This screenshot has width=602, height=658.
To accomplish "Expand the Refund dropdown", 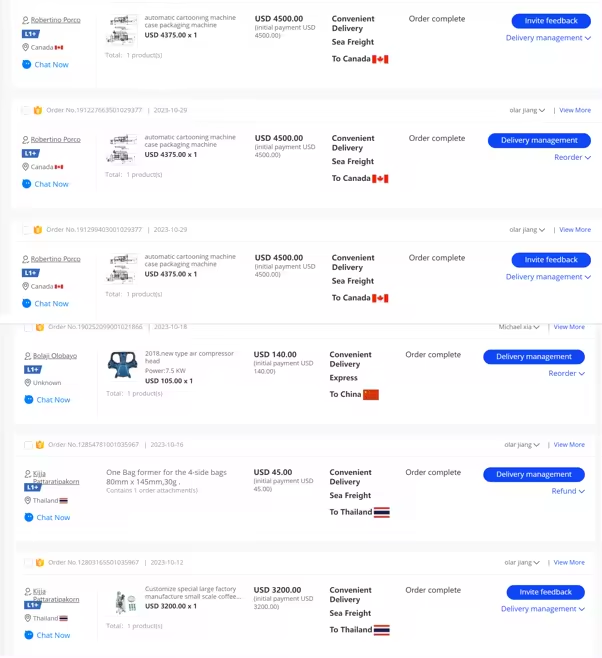I will pyautogui.click(x=568, y=491).
